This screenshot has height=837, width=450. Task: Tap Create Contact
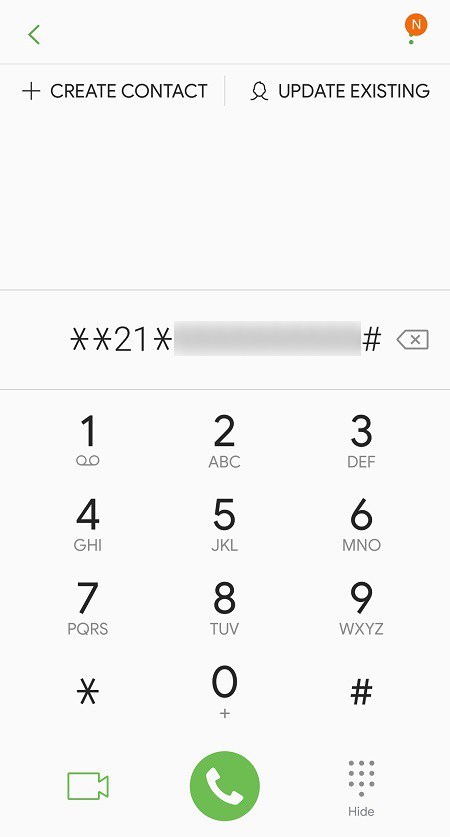tap(114, 91)
